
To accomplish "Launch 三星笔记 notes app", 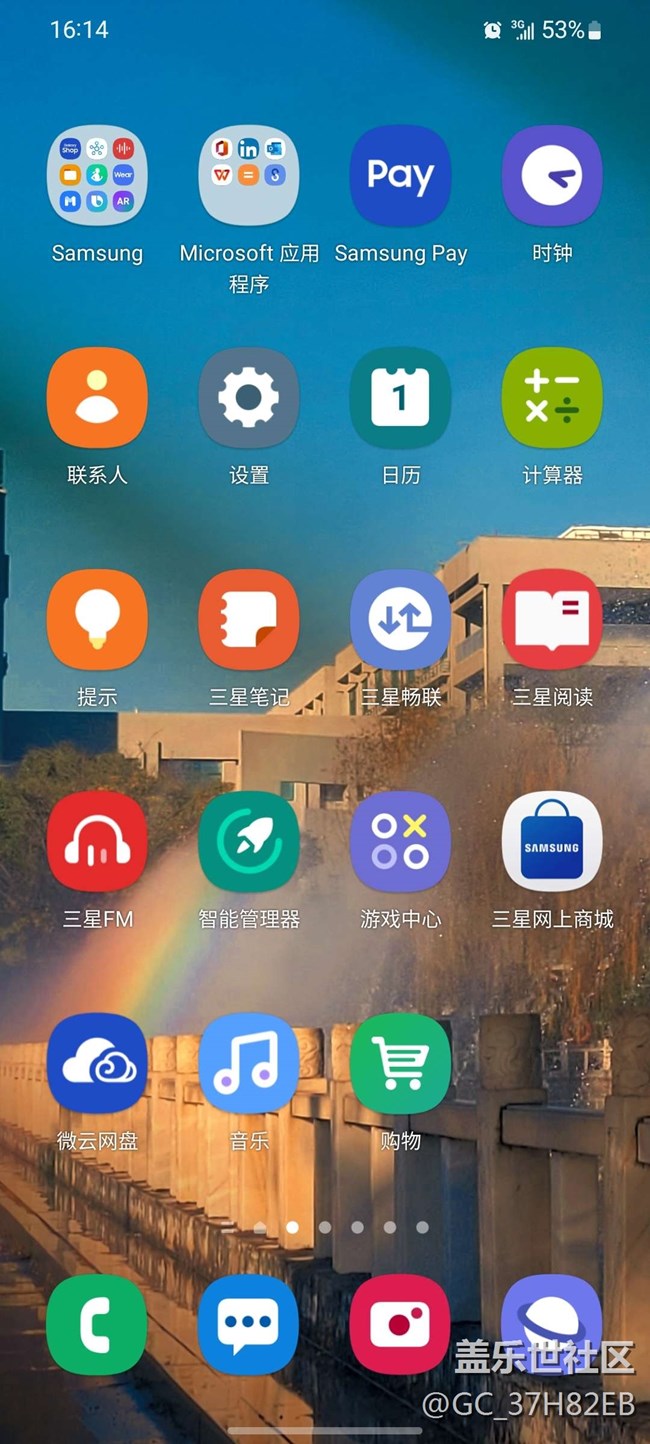I will (249, 619).
